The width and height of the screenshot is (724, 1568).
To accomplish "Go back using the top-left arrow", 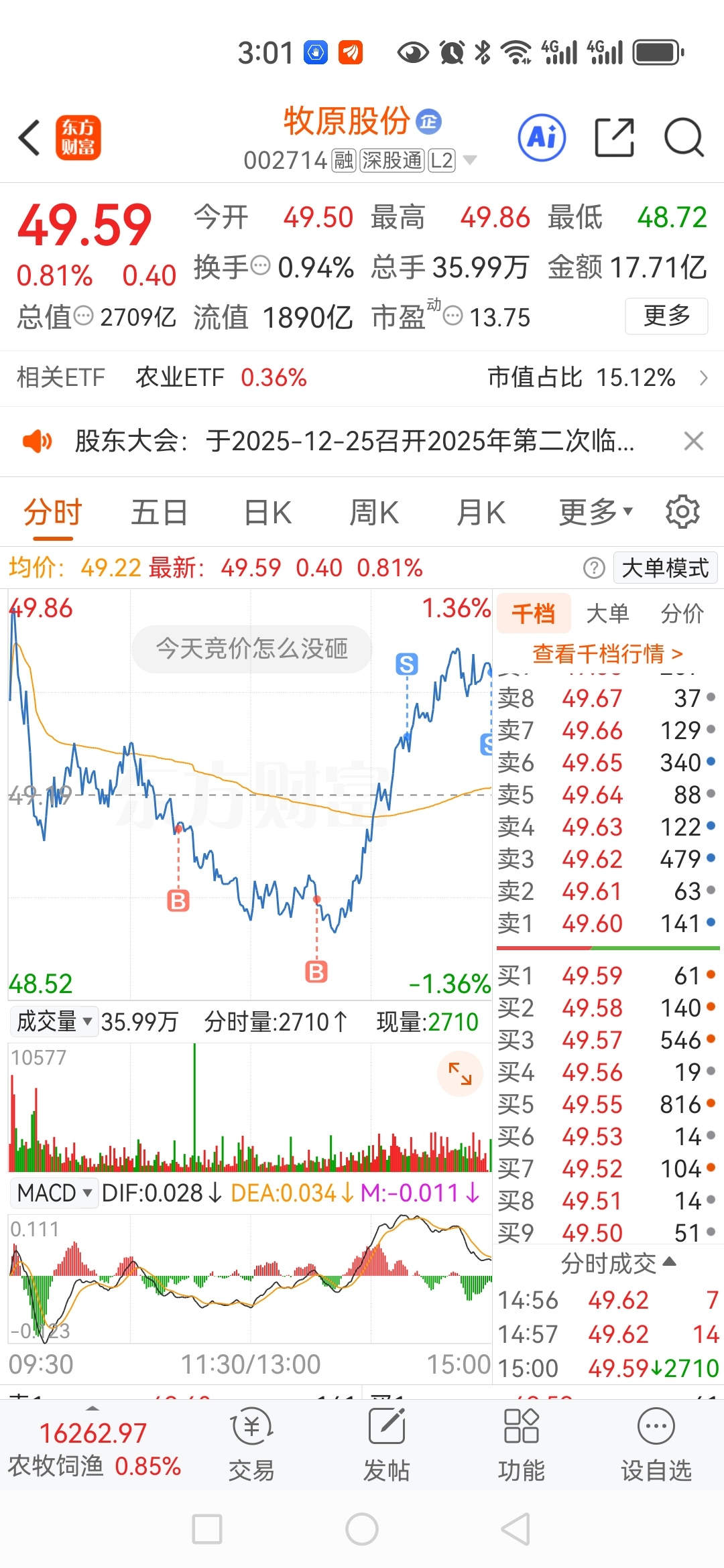I will point(29,138).
